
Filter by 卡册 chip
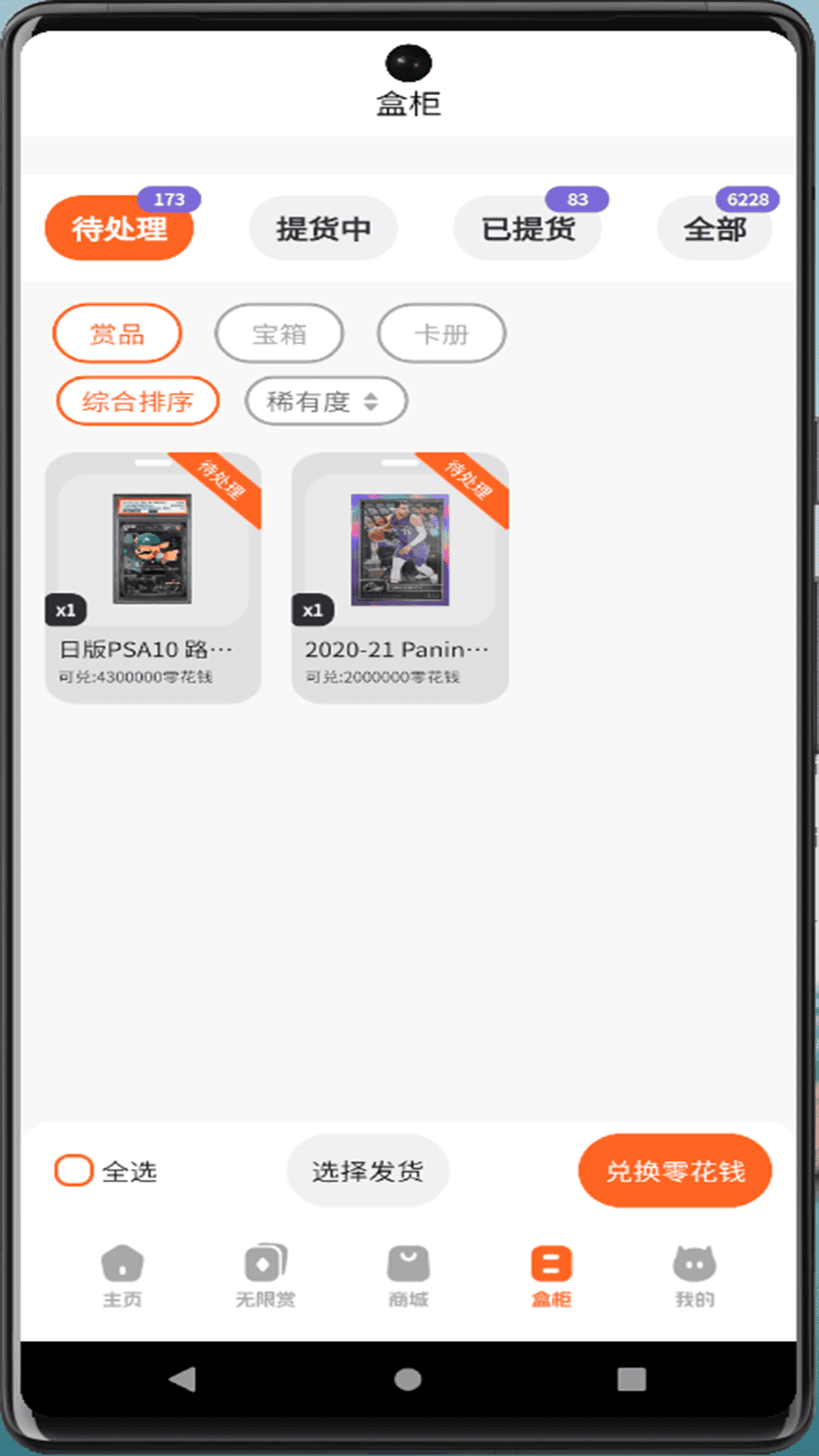[x=441, y=334]
